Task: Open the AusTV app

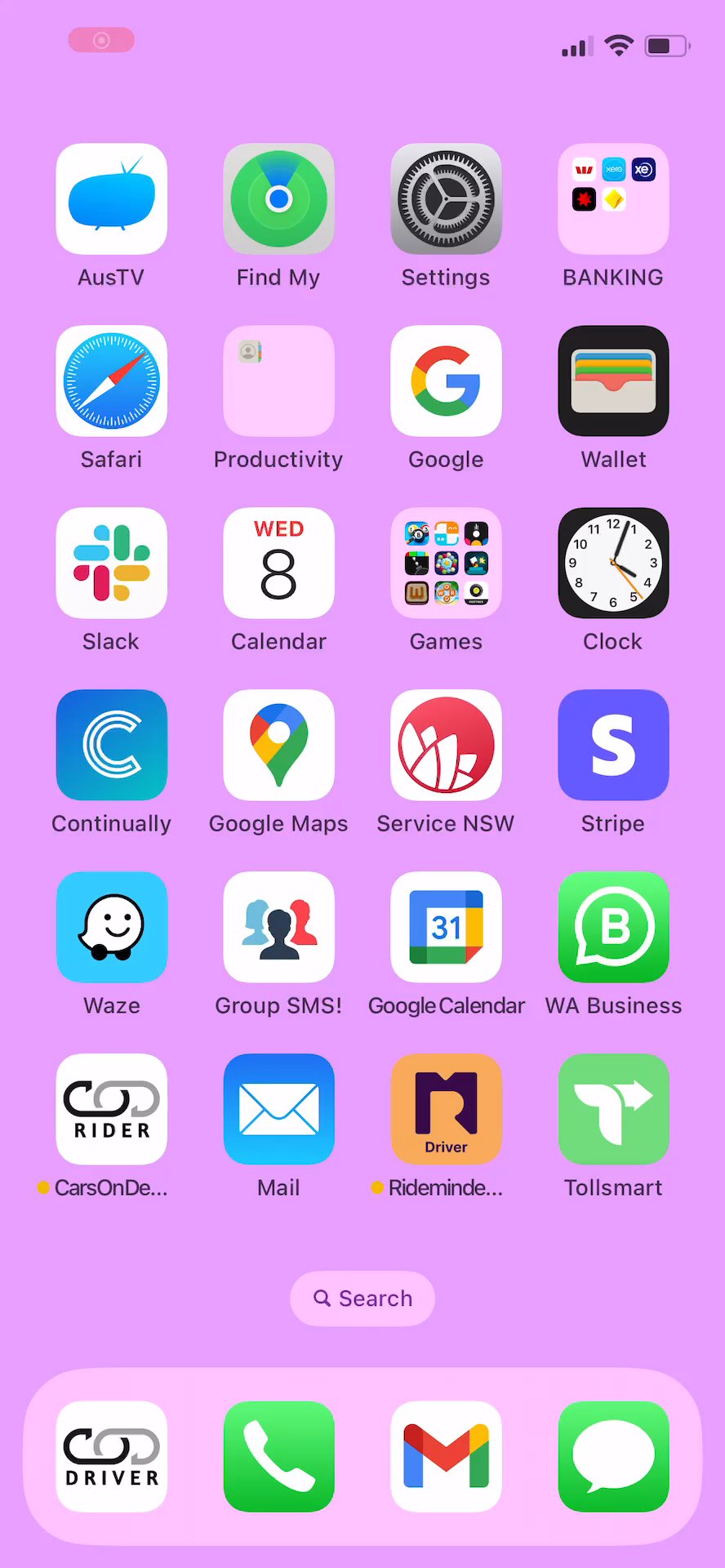Action: [112, 199]
